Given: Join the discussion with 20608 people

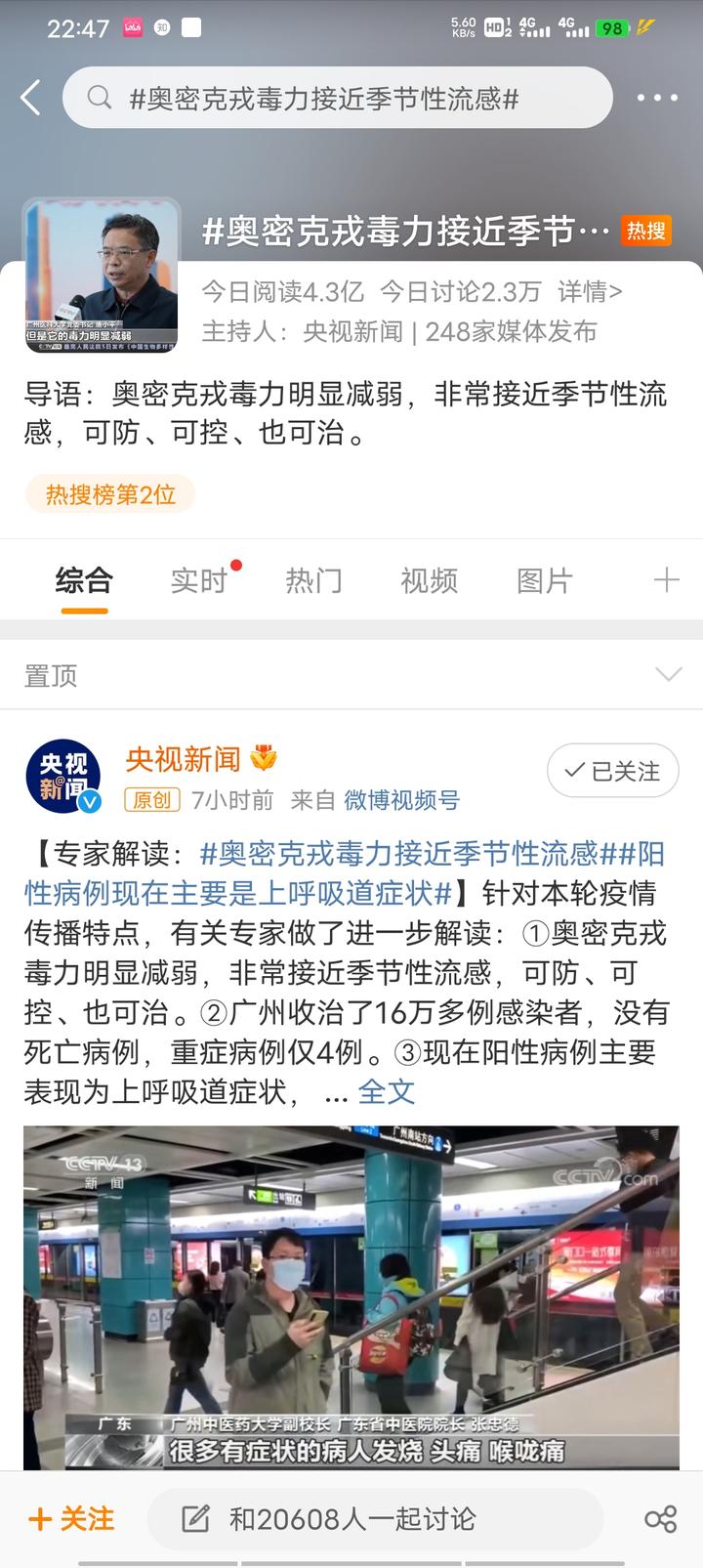Looking at the screenshot, I should [x=375, y=1519].
